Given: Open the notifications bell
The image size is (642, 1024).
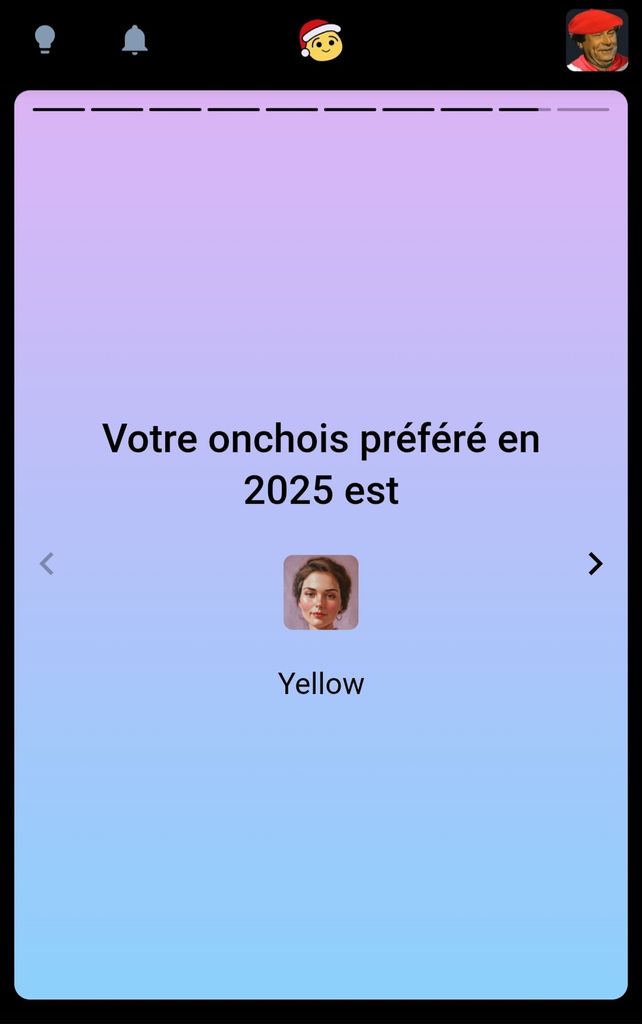Looking at the screenshot, I should [x=135, y=40].
